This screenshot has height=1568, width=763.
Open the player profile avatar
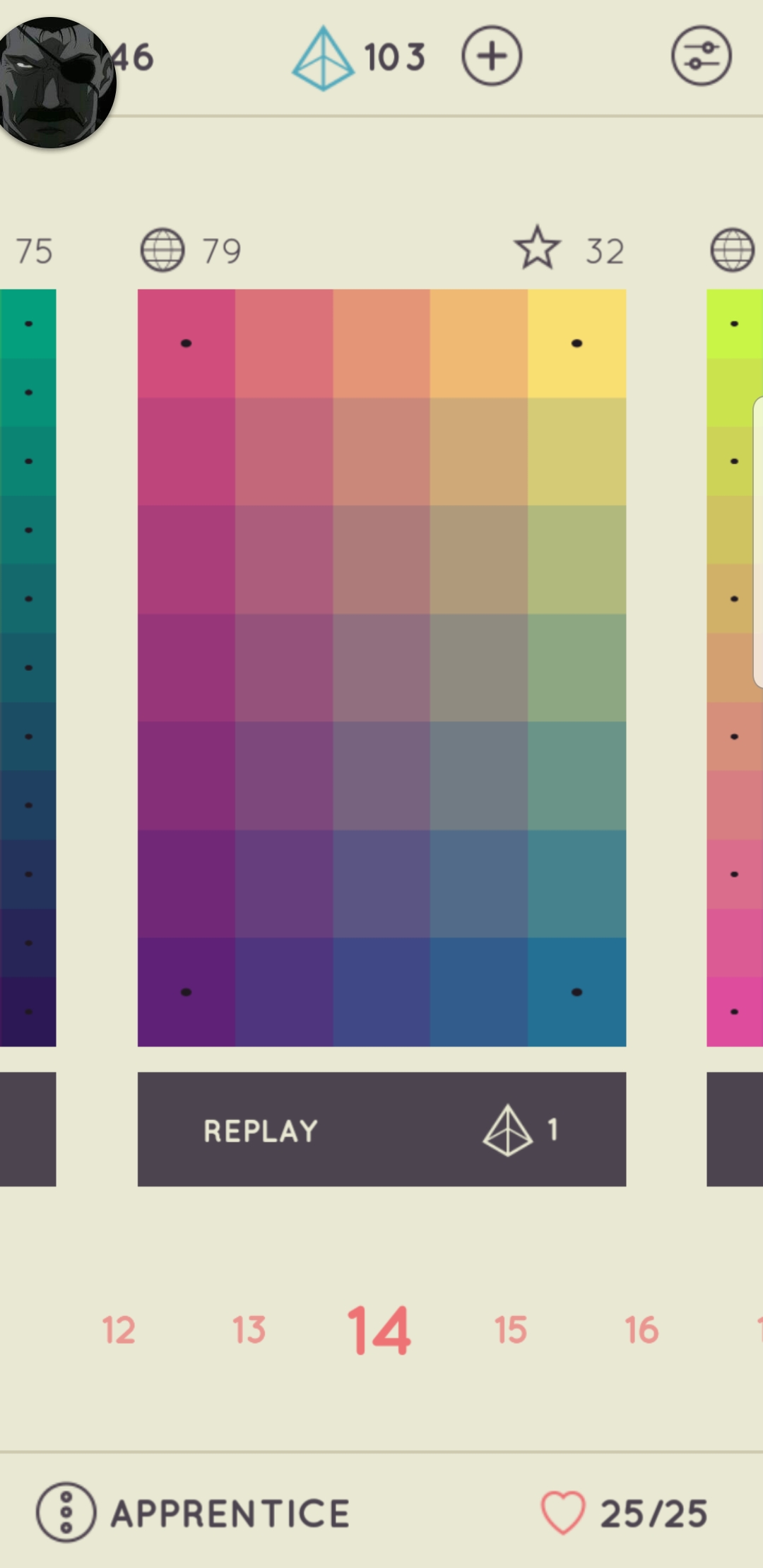pos(57,81)
